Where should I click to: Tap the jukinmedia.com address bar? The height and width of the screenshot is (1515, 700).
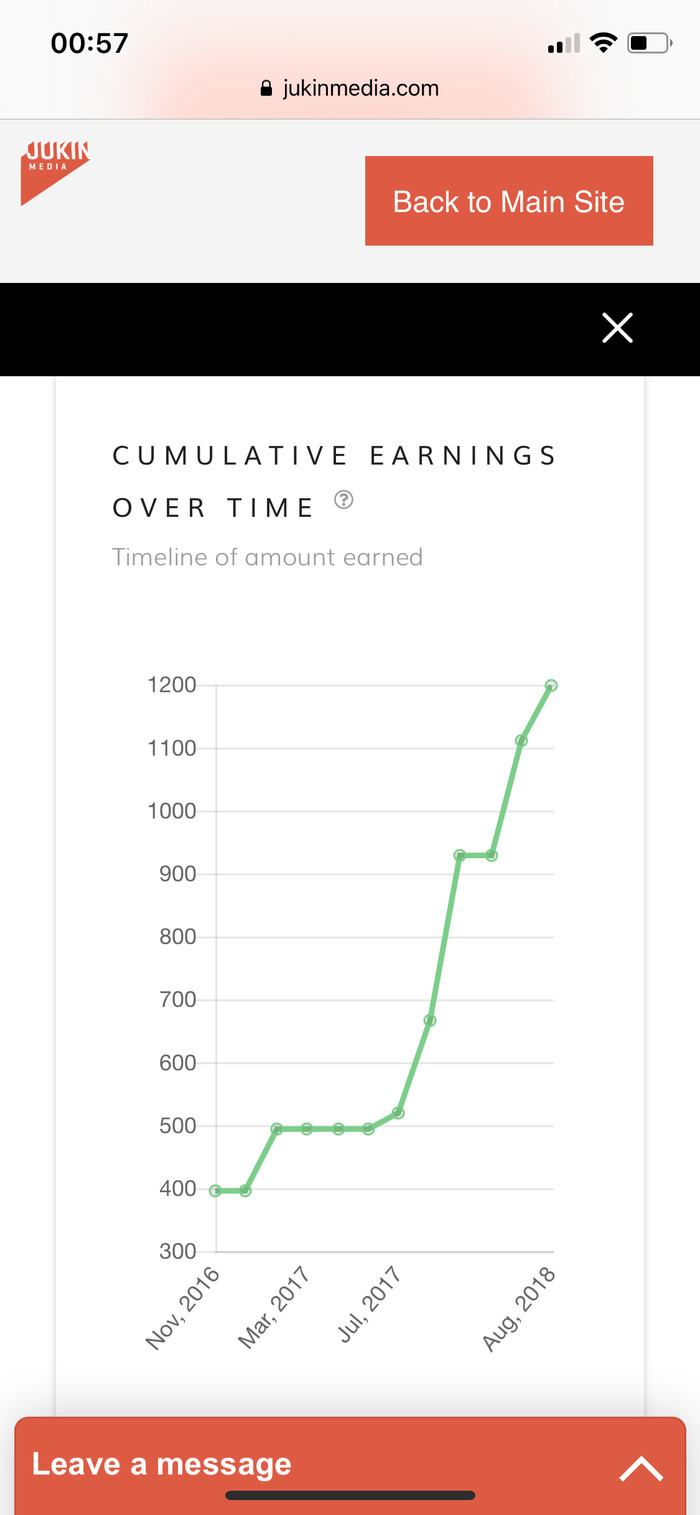pyautogui.click(x=349, y=88)
